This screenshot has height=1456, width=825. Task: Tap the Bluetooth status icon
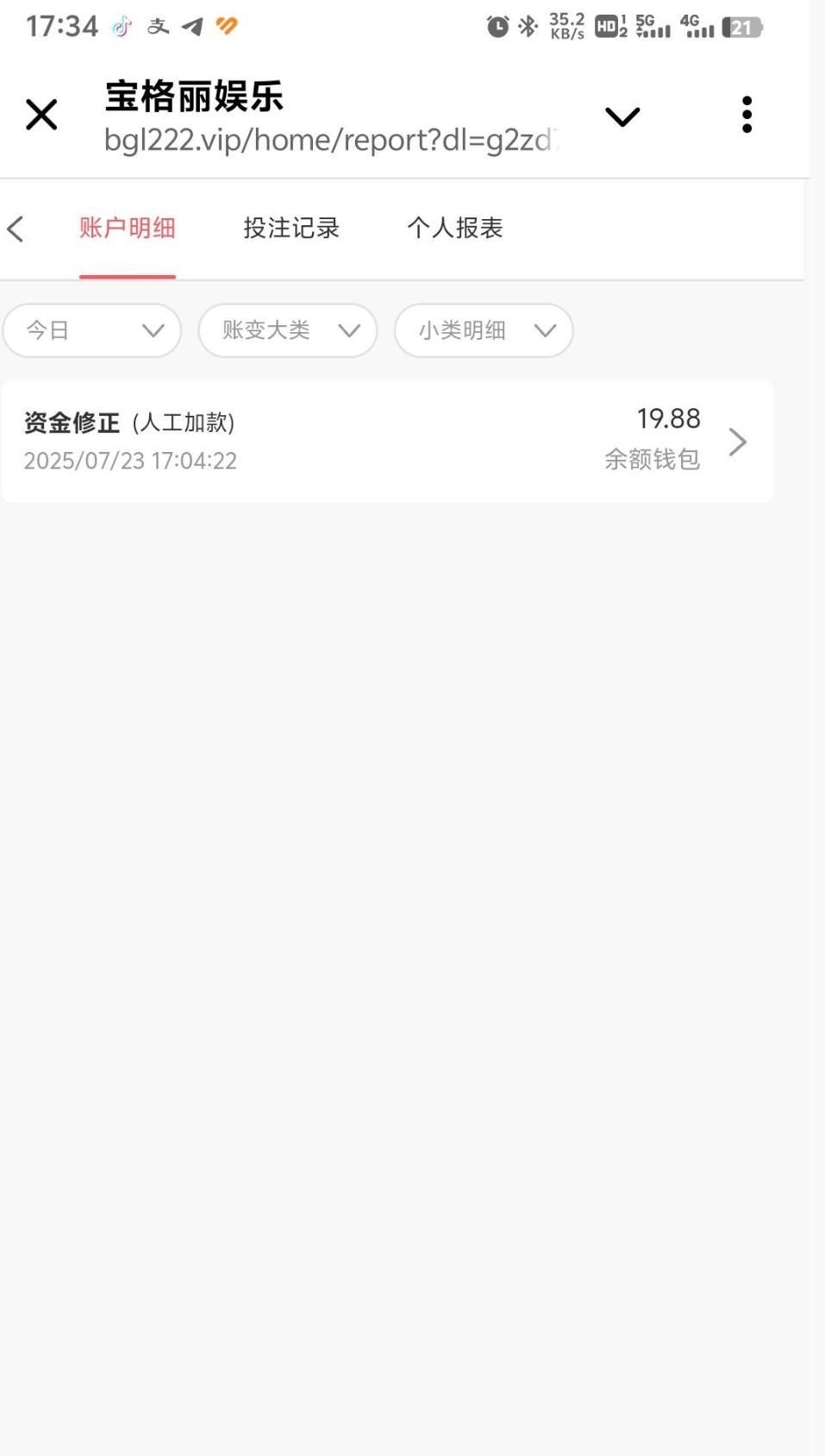(528, 26)
